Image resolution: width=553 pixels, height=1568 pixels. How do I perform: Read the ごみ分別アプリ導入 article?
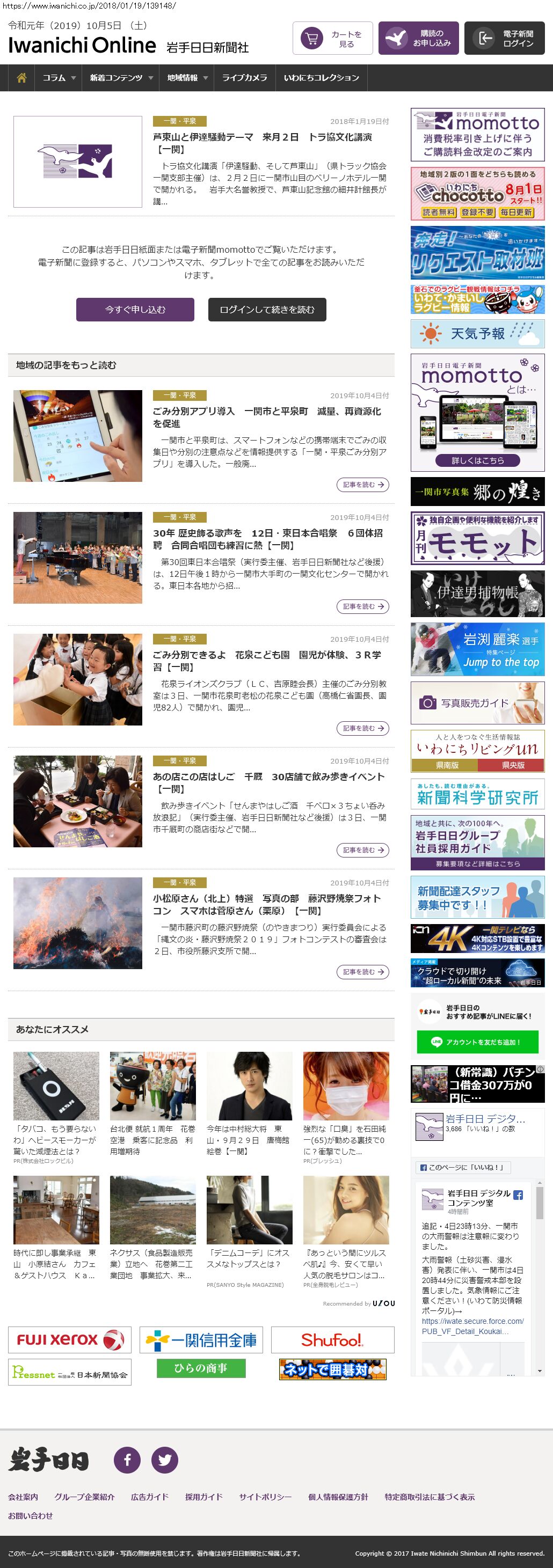[x=267, y=417]
